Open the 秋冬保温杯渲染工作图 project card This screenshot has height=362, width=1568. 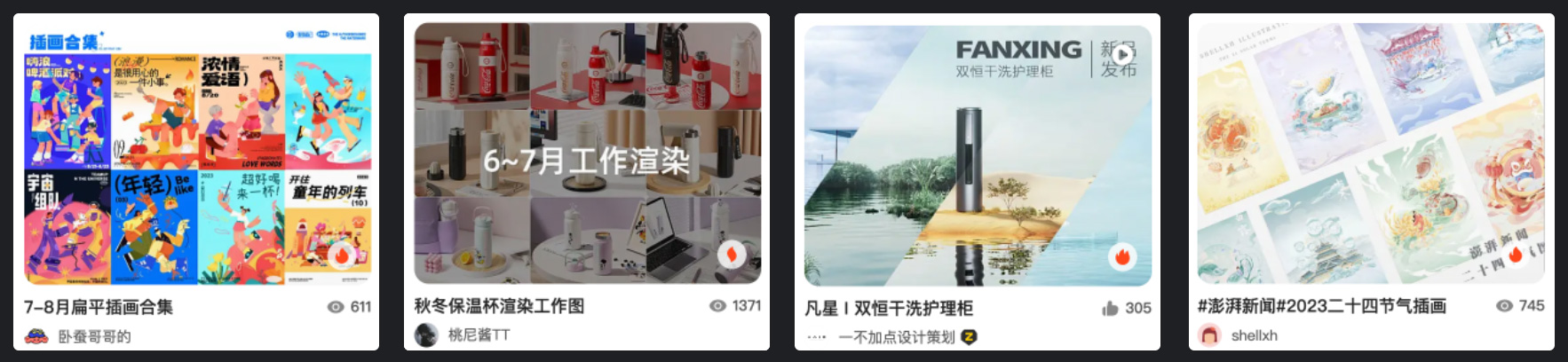587,155
